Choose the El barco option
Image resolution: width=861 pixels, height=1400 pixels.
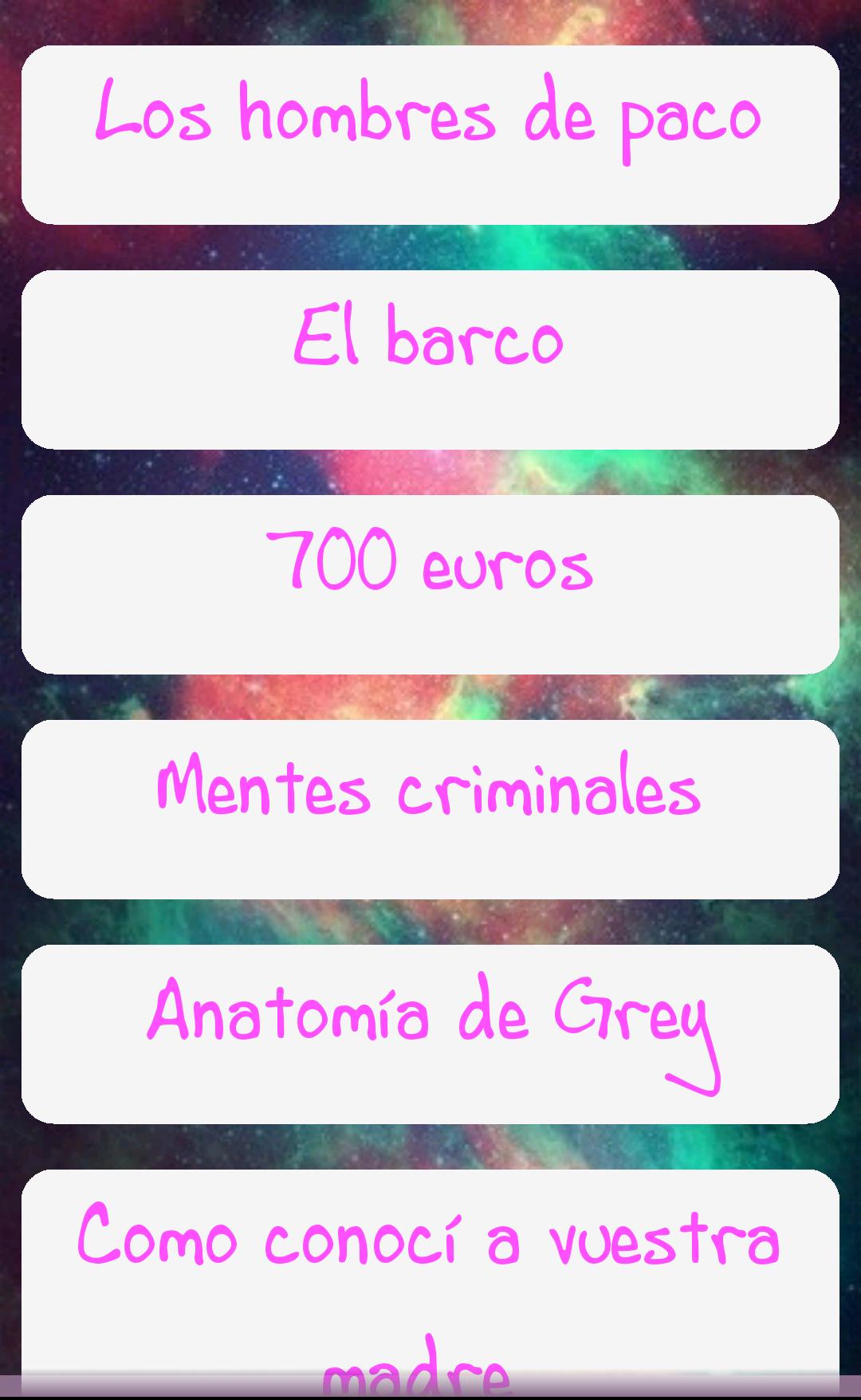430,359
